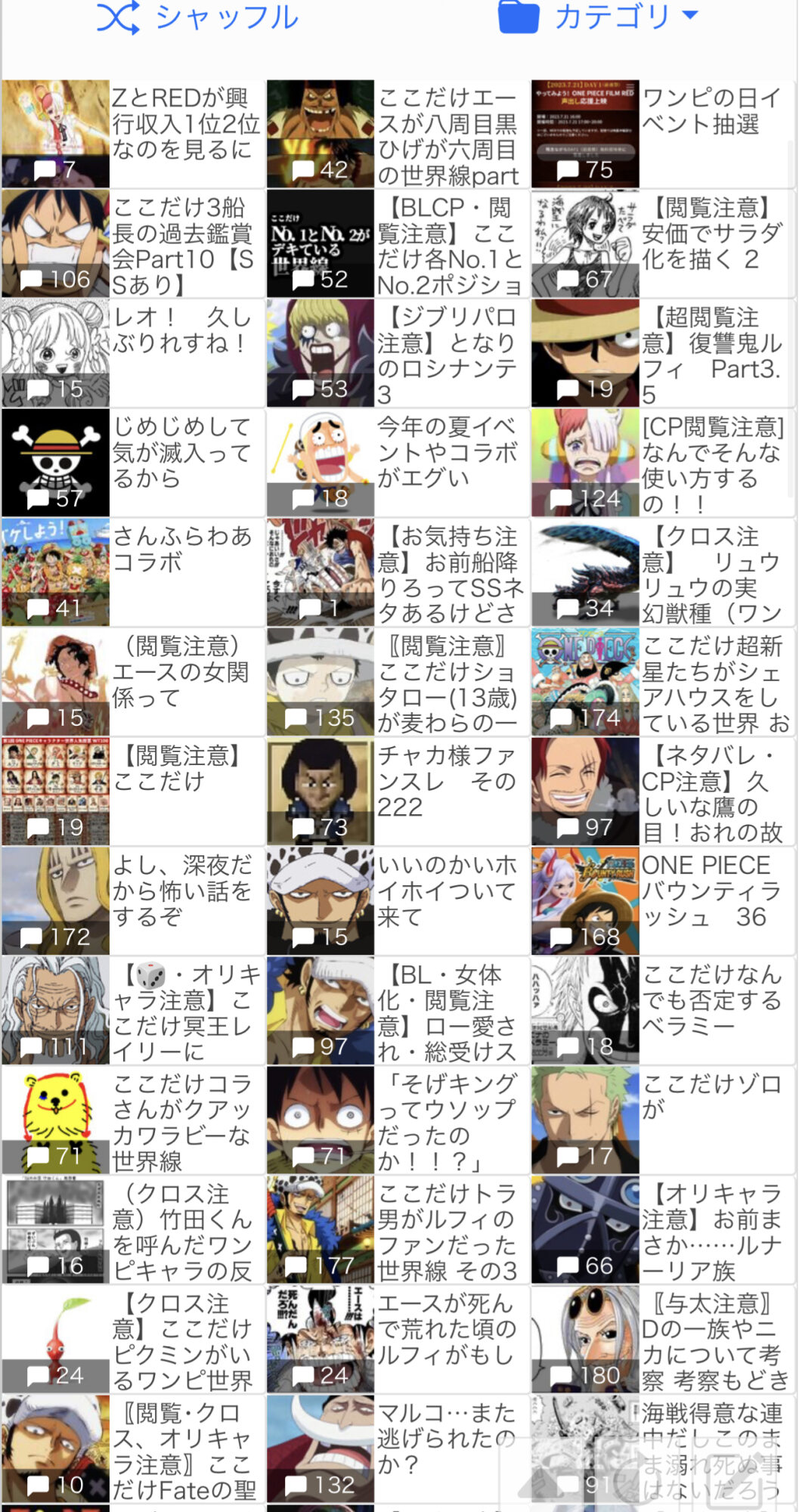Tap the シャッフル shuffle button

click(197, 17)
